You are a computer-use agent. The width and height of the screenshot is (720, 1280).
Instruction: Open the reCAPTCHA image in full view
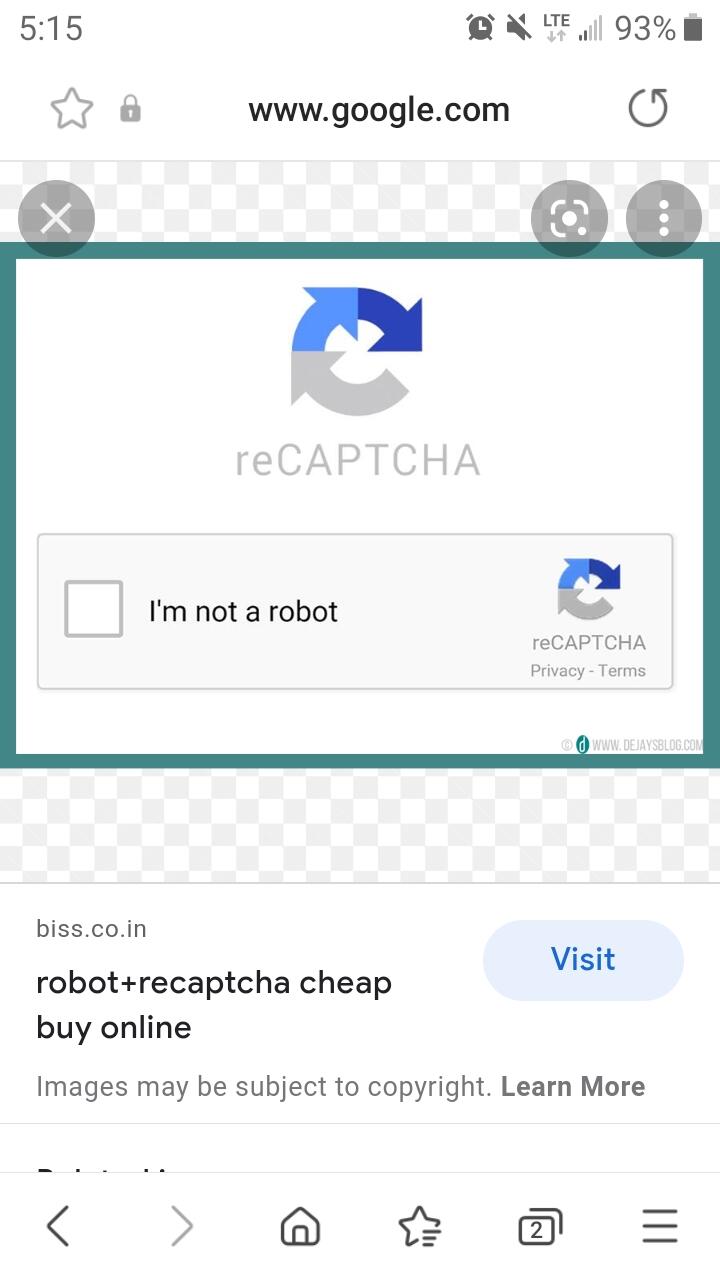(x=360, y=505)
